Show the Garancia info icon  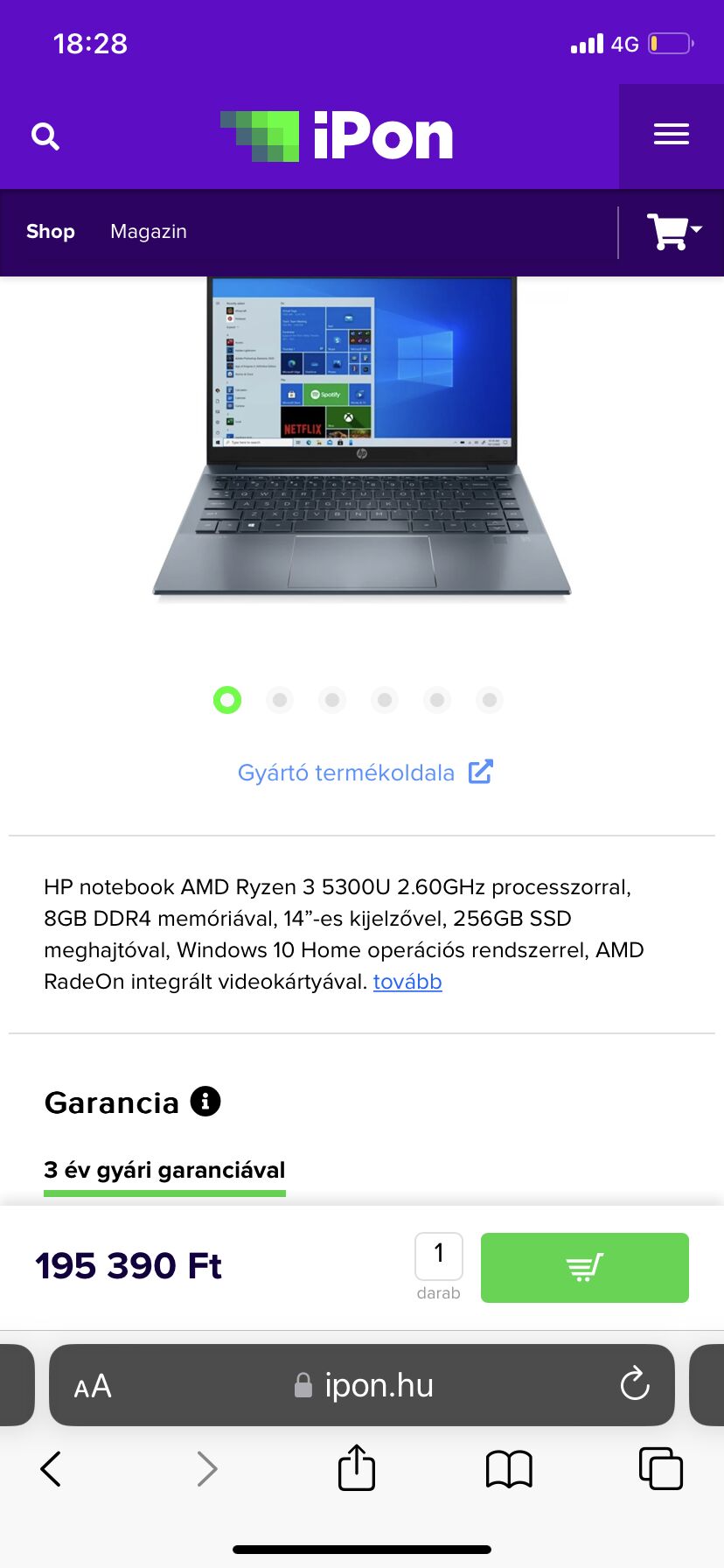205,1101
